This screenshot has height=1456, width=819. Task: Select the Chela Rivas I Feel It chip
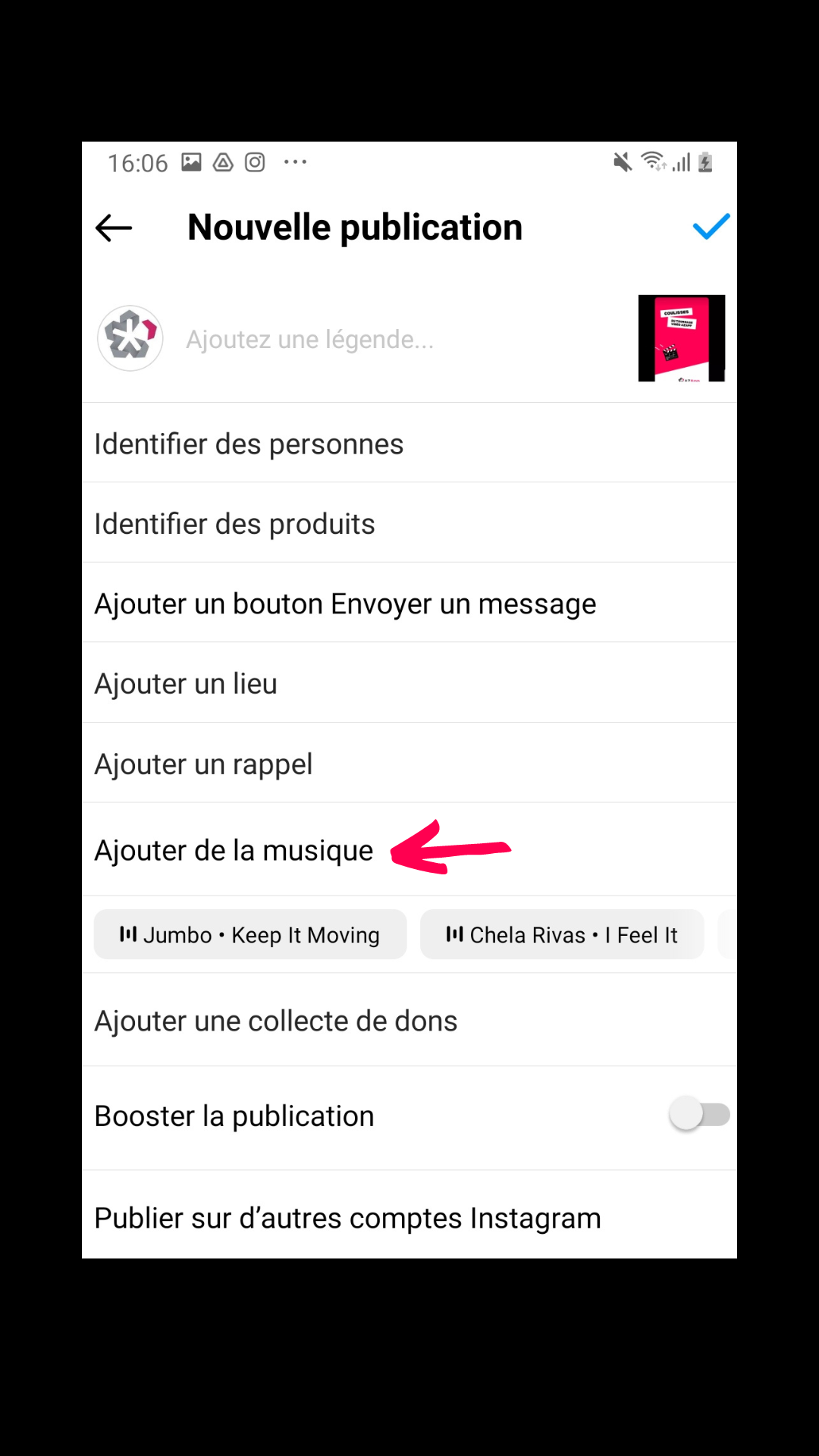coord(562,934)
